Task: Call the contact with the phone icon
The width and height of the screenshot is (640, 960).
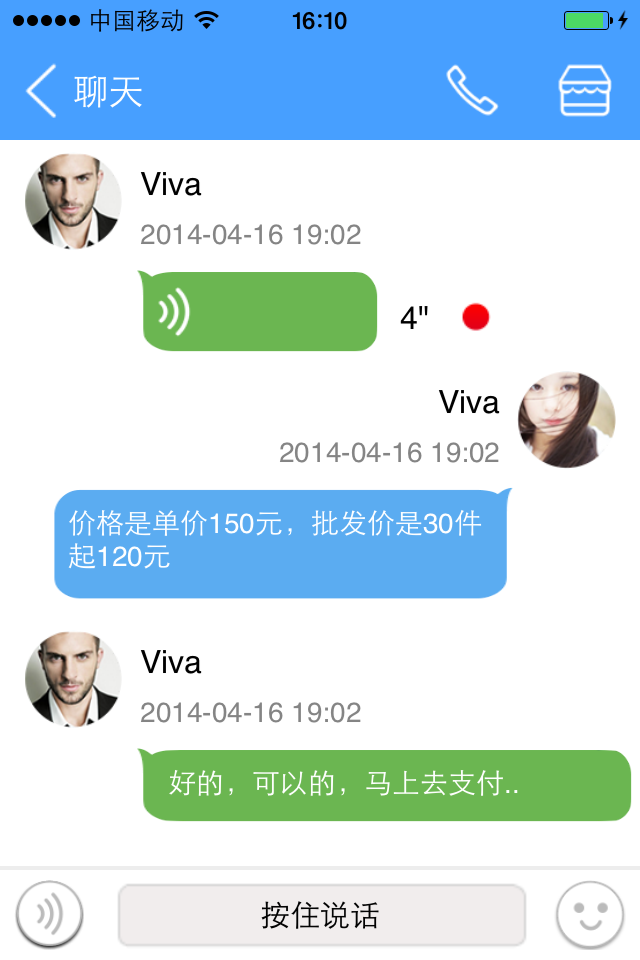Action: point(471,91)
